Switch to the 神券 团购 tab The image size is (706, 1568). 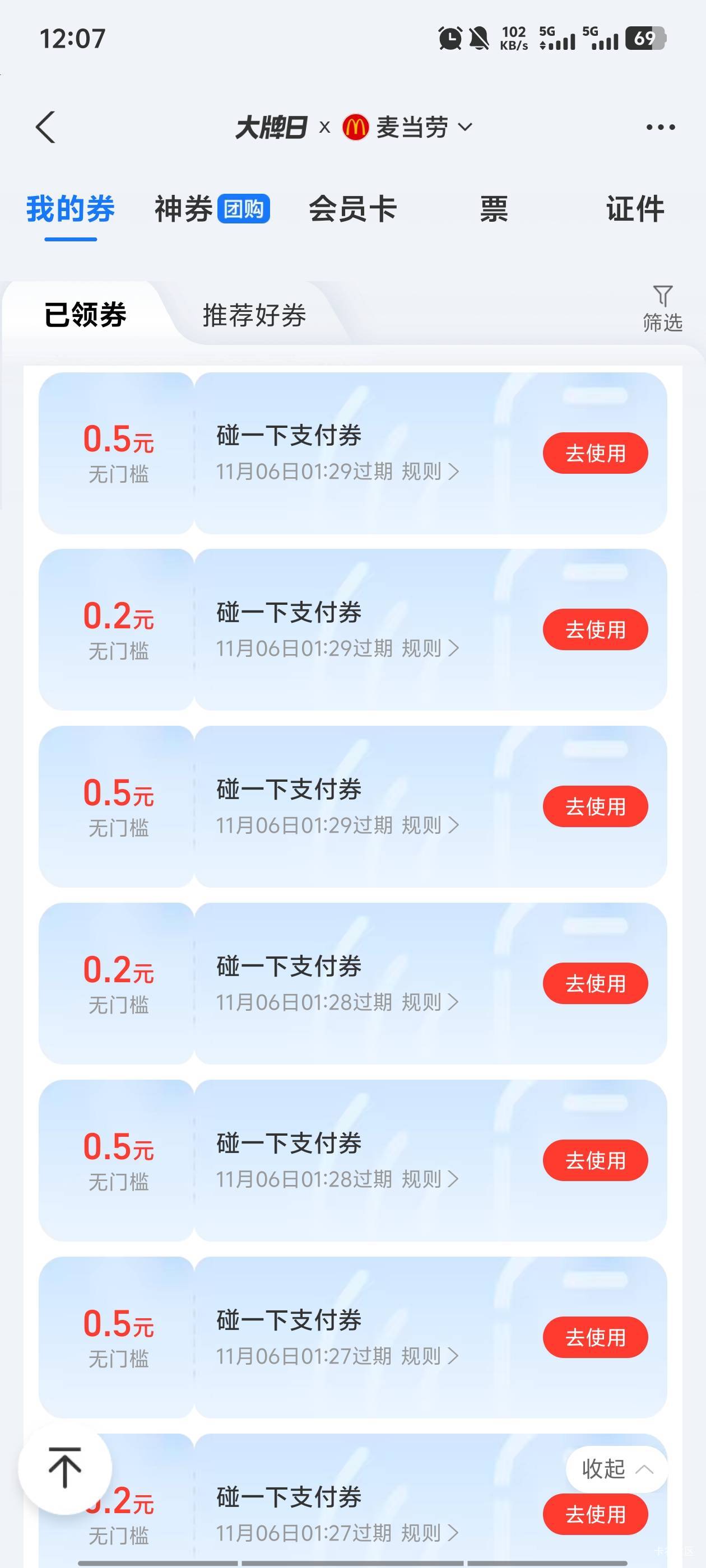pos(211,209)
